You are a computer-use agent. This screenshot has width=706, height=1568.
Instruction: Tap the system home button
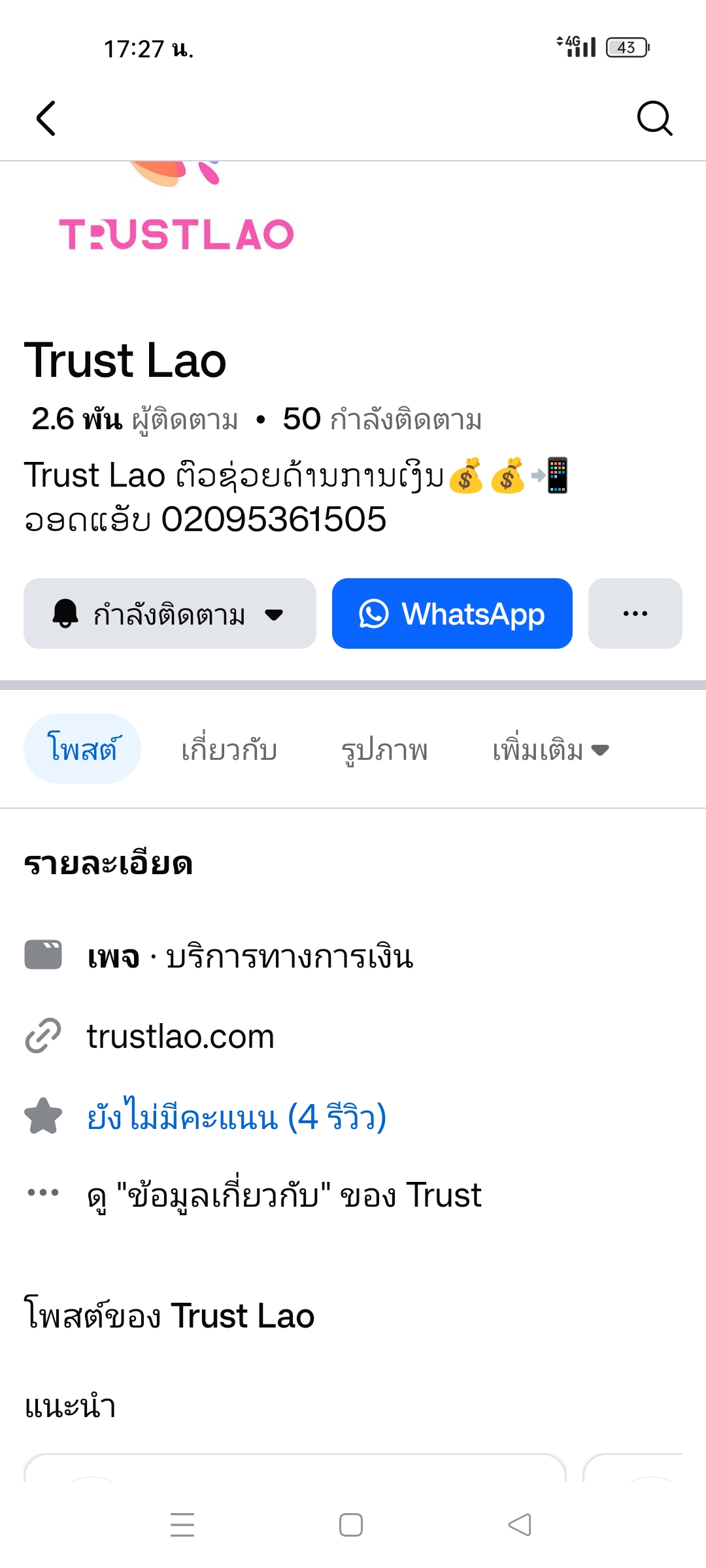point(351,1525)
